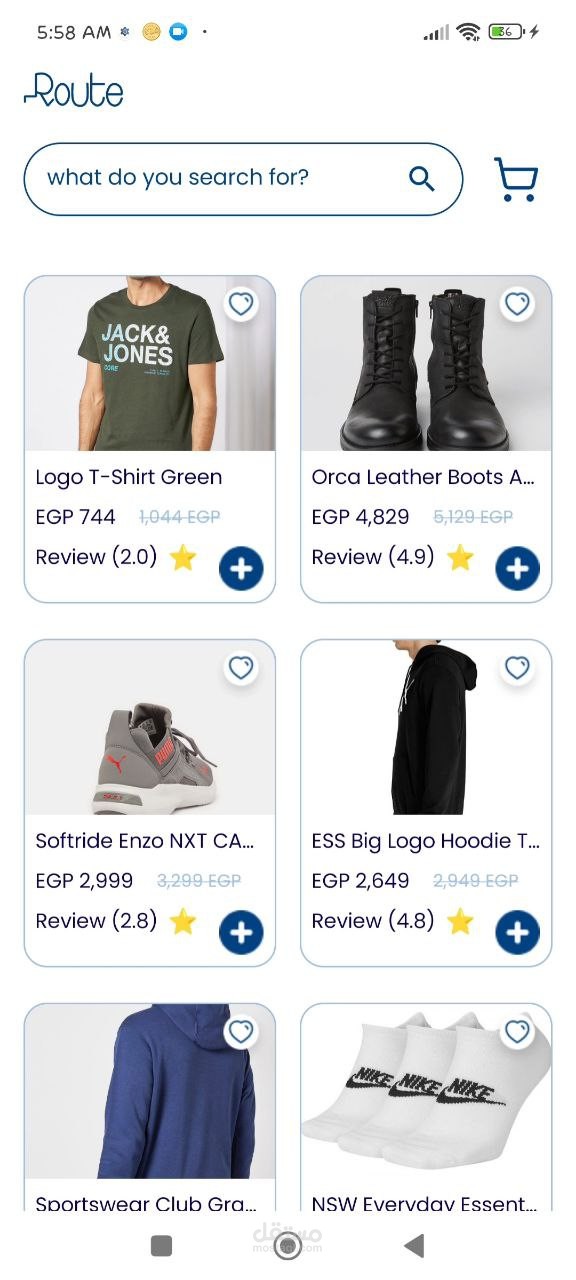576x1280 pixels.
Task: Open the NSW Everyday Nike socks card
Action: click(426, 1107)
